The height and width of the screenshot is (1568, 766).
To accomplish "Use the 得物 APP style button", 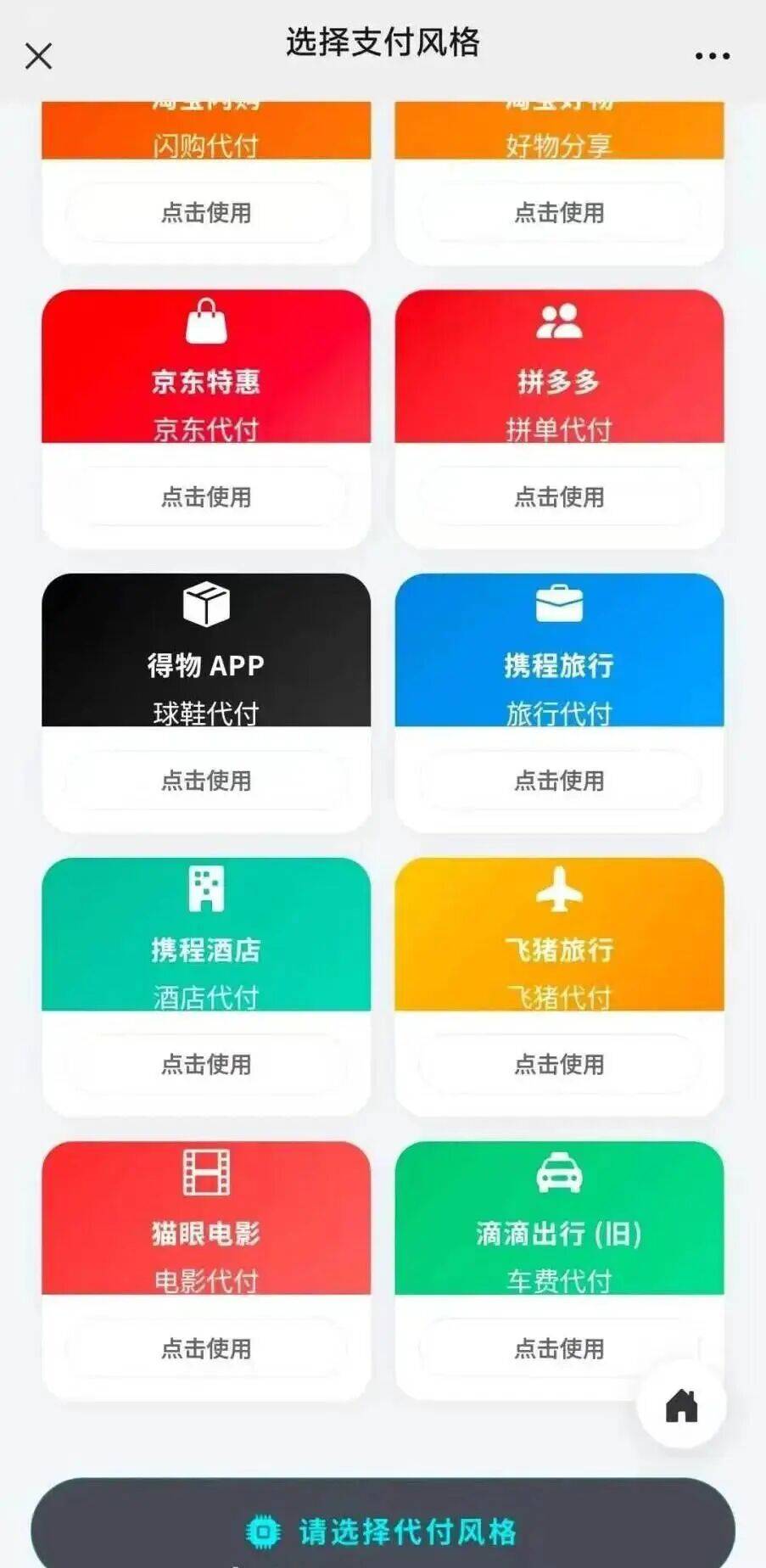I will (x=206, y=781).
